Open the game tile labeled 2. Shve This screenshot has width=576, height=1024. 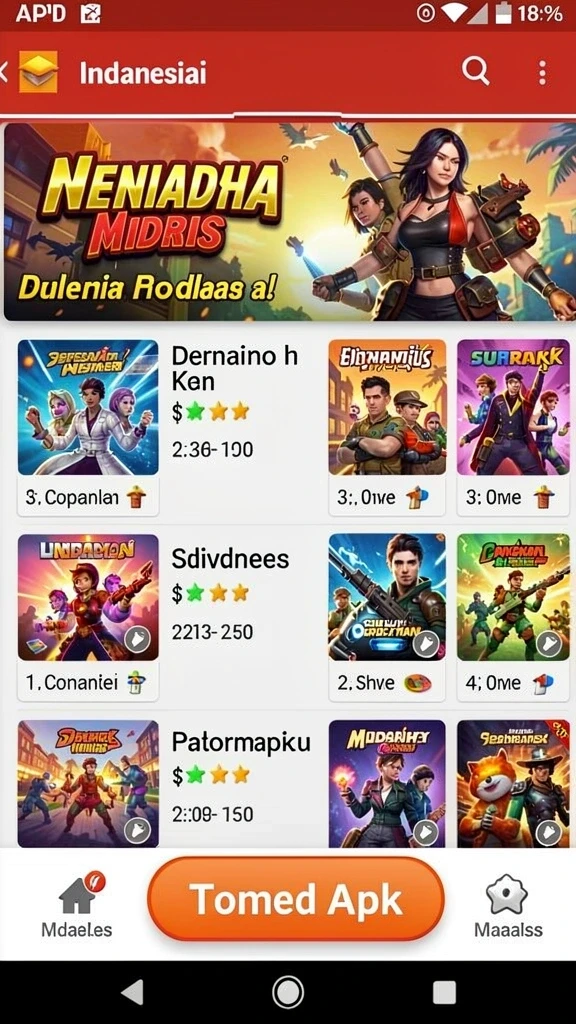[x=387, y=617]
